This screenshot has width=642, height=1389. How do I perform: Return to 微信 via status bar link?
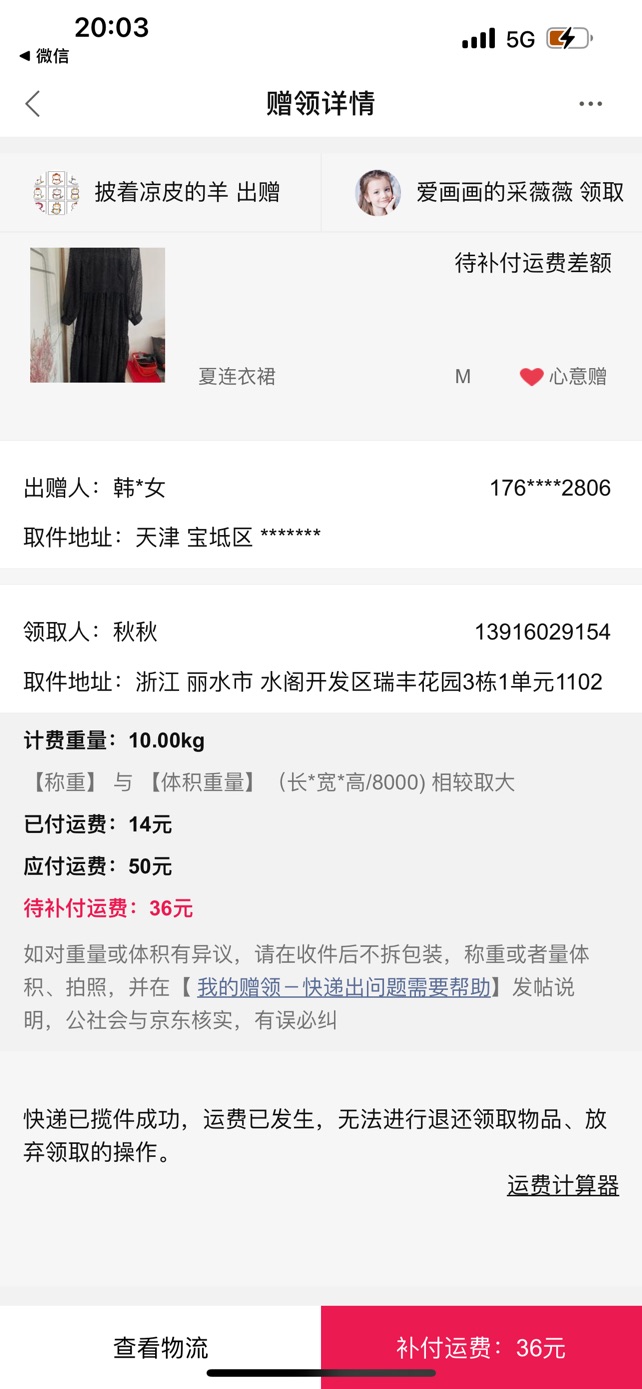[x=44, y=56]
